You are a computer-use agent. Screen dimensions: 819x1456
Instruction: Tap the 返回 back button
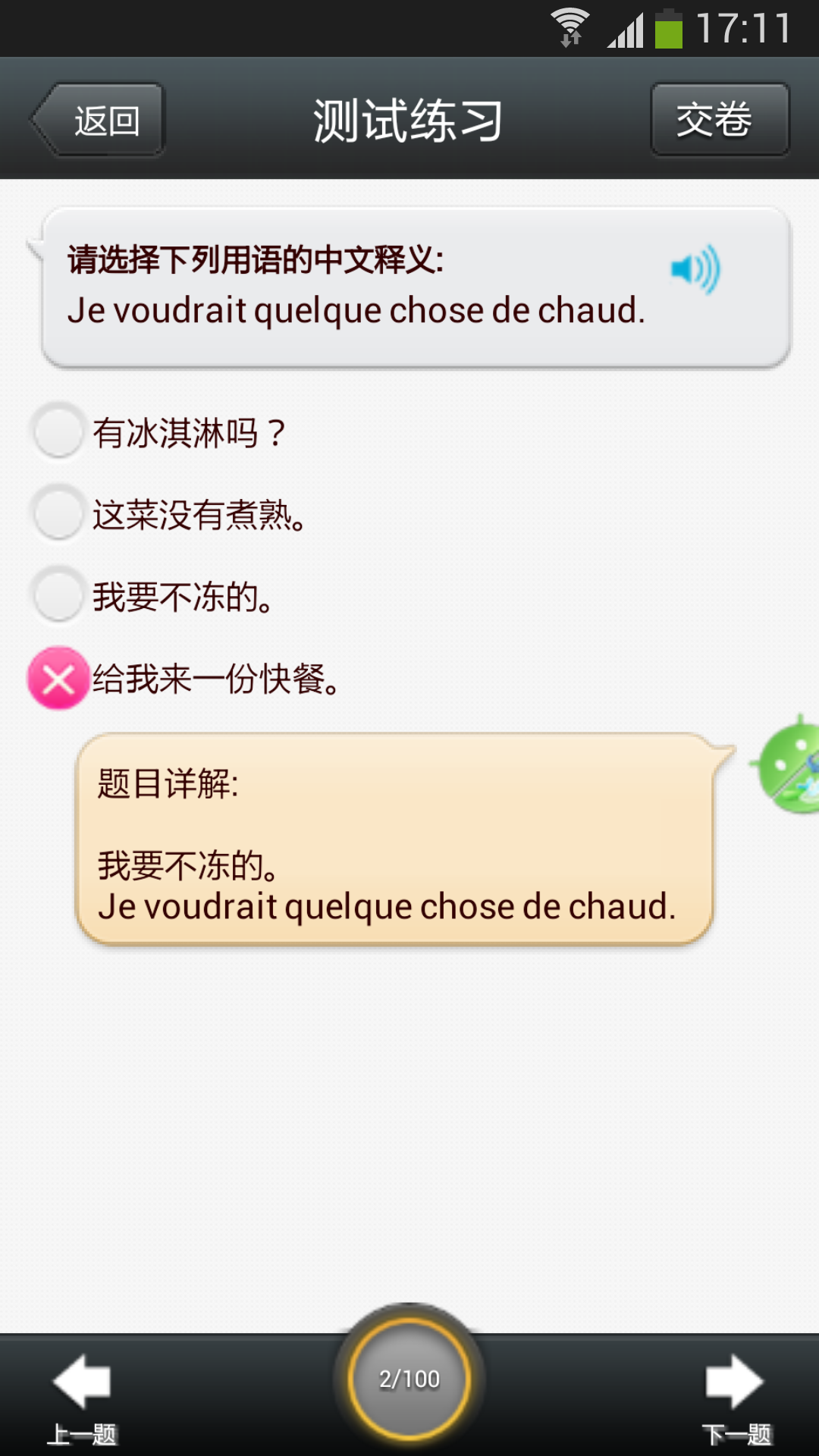[99, 120]
